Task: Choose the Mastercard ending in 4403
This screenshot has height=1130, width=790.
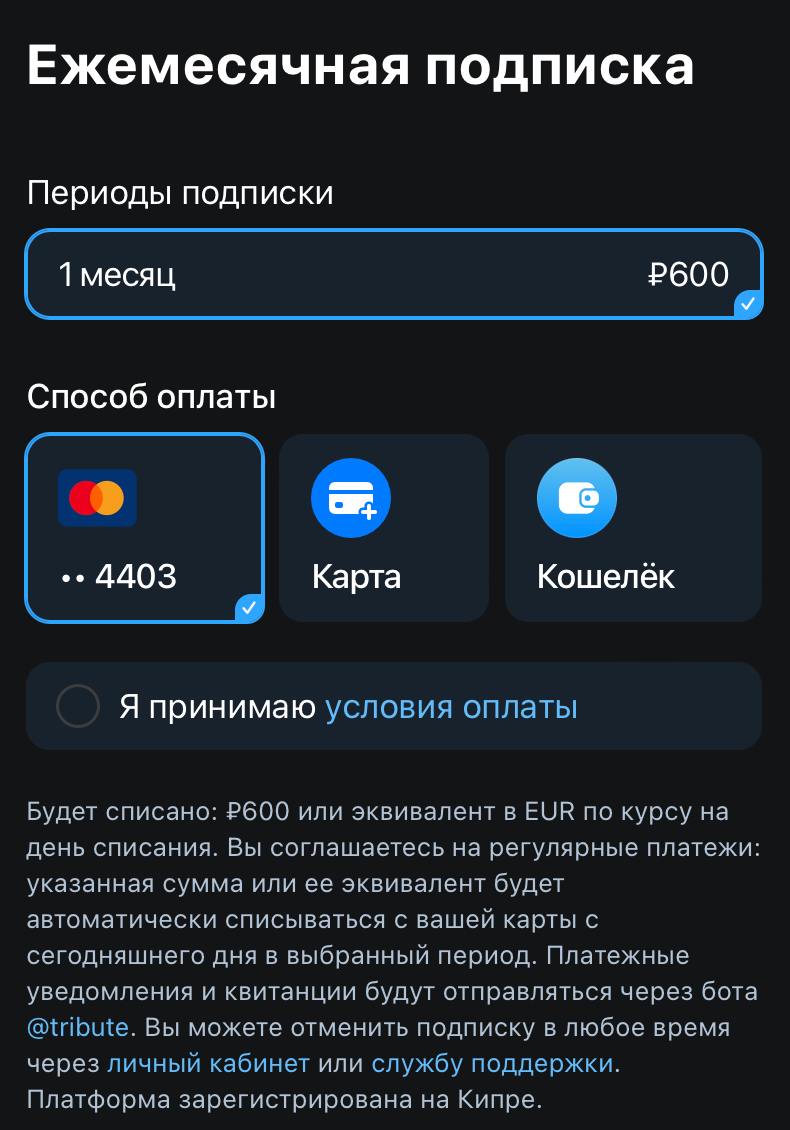Action: (145, 528)
